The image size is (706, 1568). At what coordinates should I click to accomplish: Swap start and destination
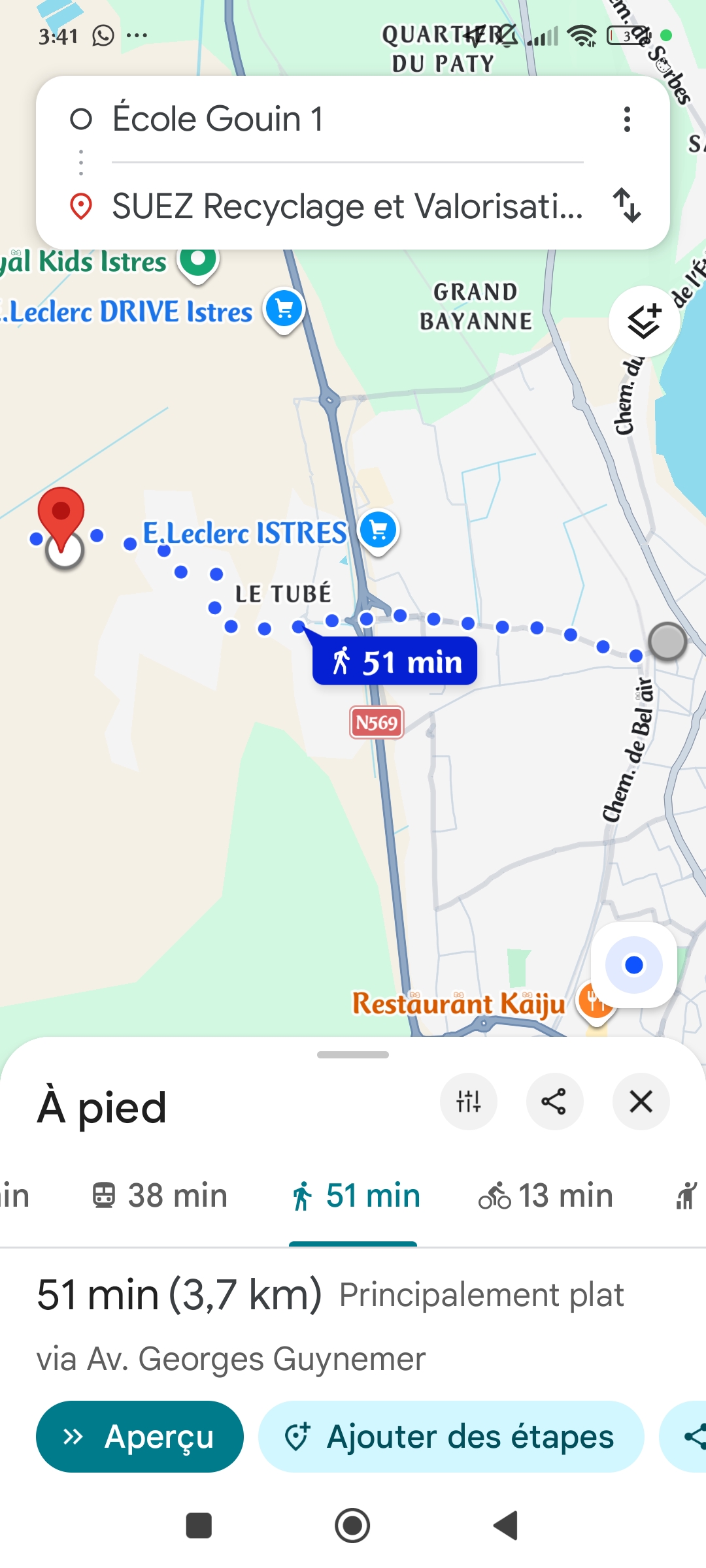627,206
